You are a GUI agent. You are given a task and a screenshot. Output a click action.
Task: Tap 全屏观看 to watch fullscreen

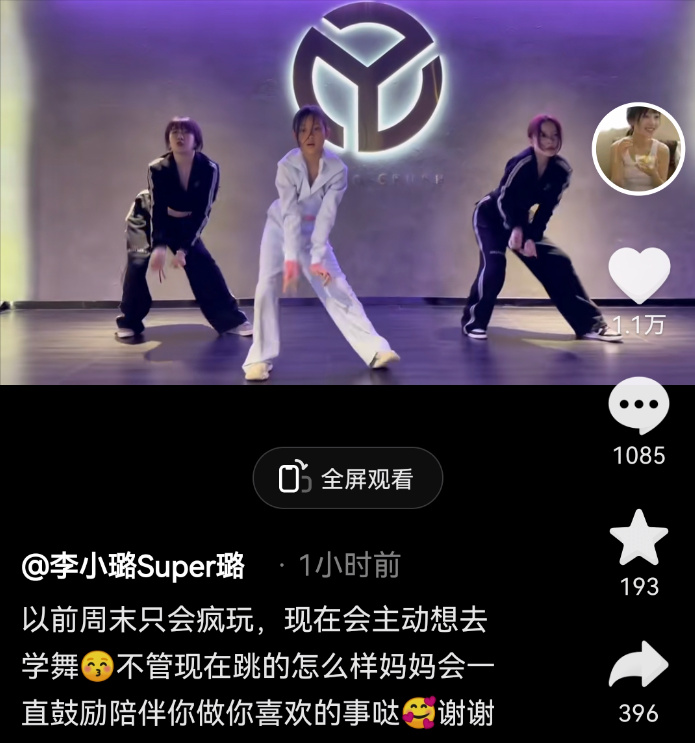(347, 478)
